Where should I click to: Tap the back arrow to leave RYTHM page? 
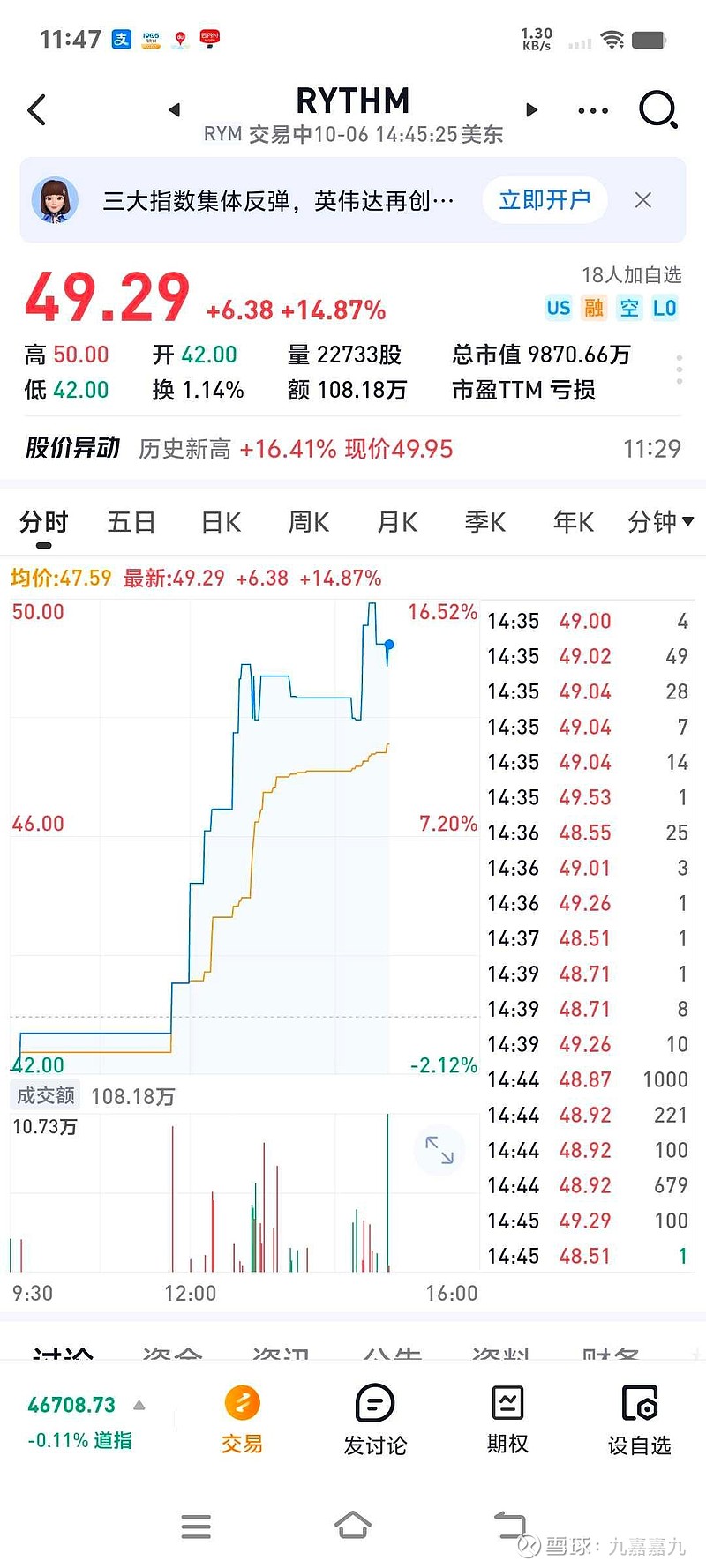(35, 109)
